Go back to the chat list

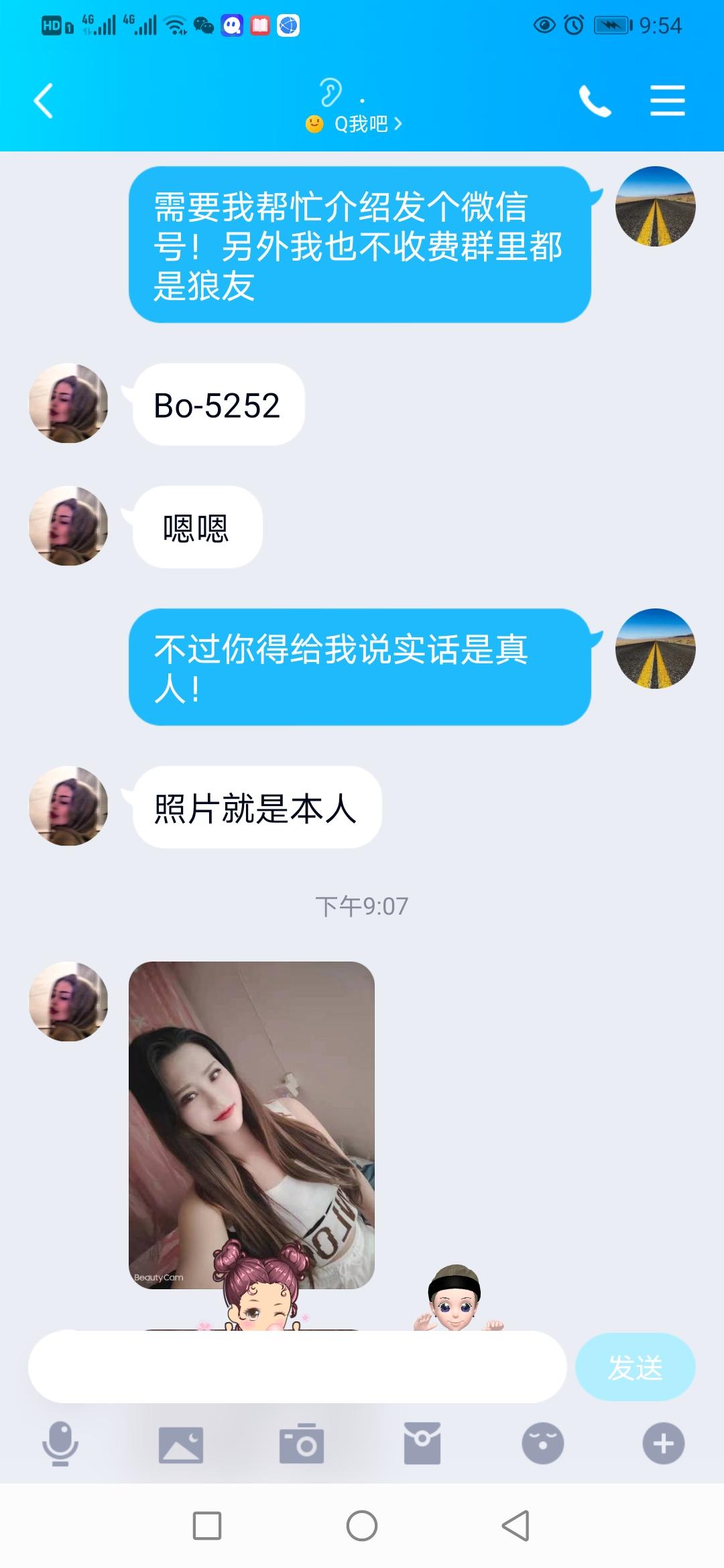click(44, 101)
